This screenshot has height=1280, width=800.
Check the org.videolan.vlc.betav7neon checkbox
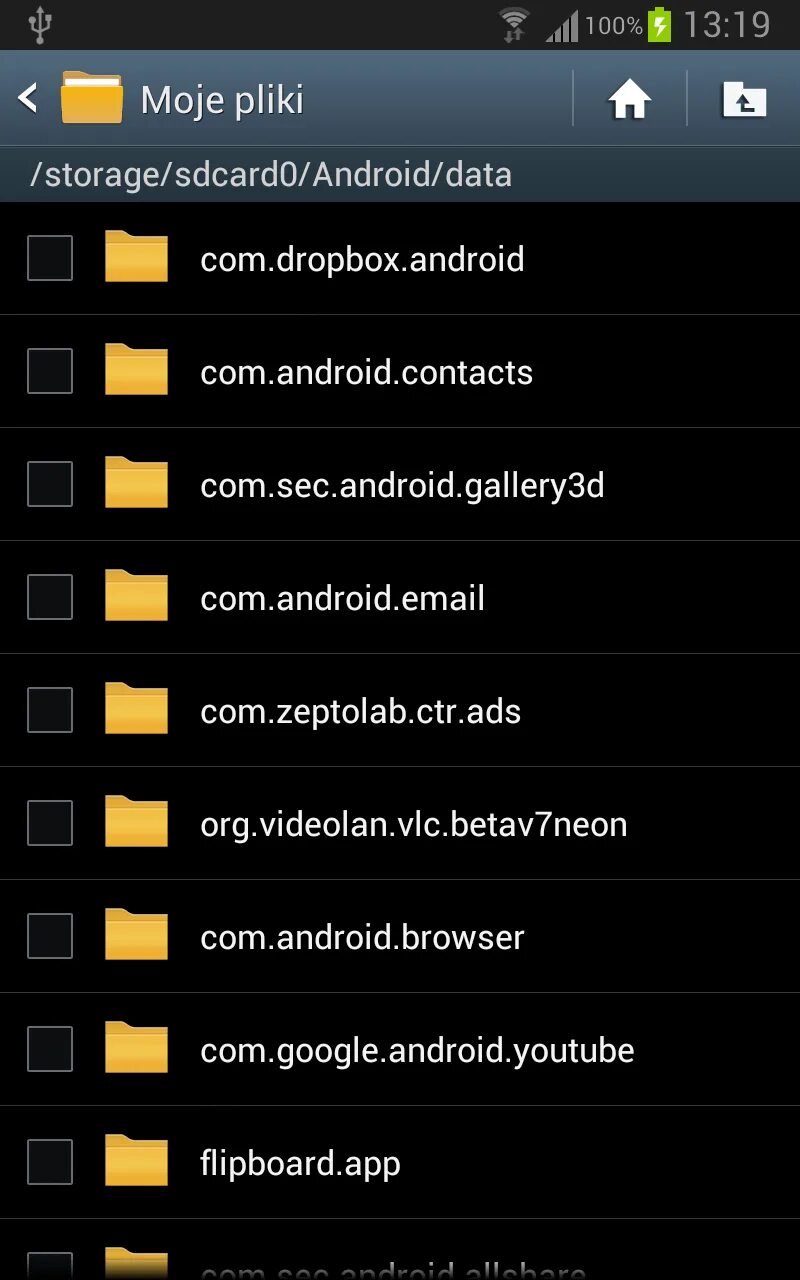click(x=50, y=823)
